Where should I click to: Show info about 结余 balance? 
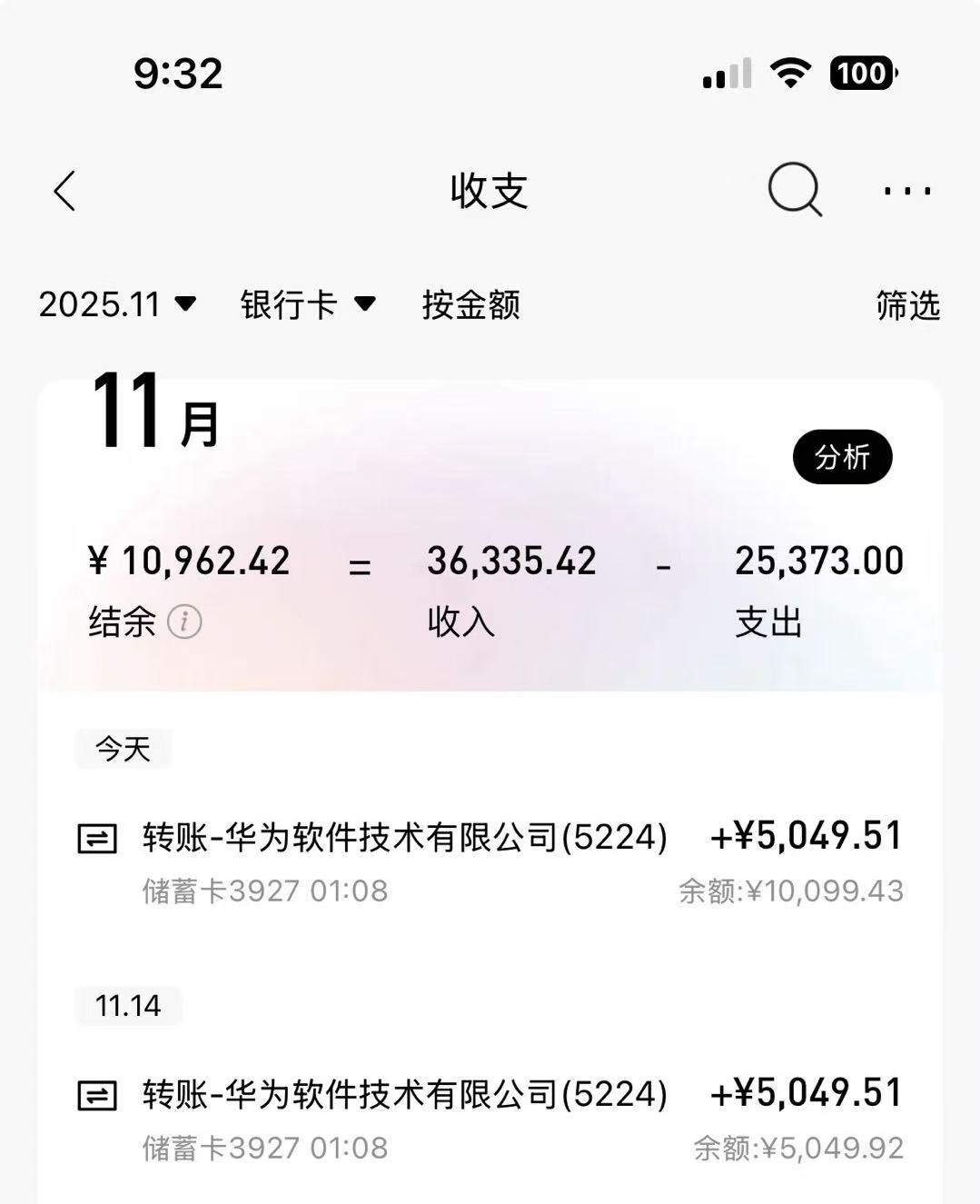[x=184, y=622]
